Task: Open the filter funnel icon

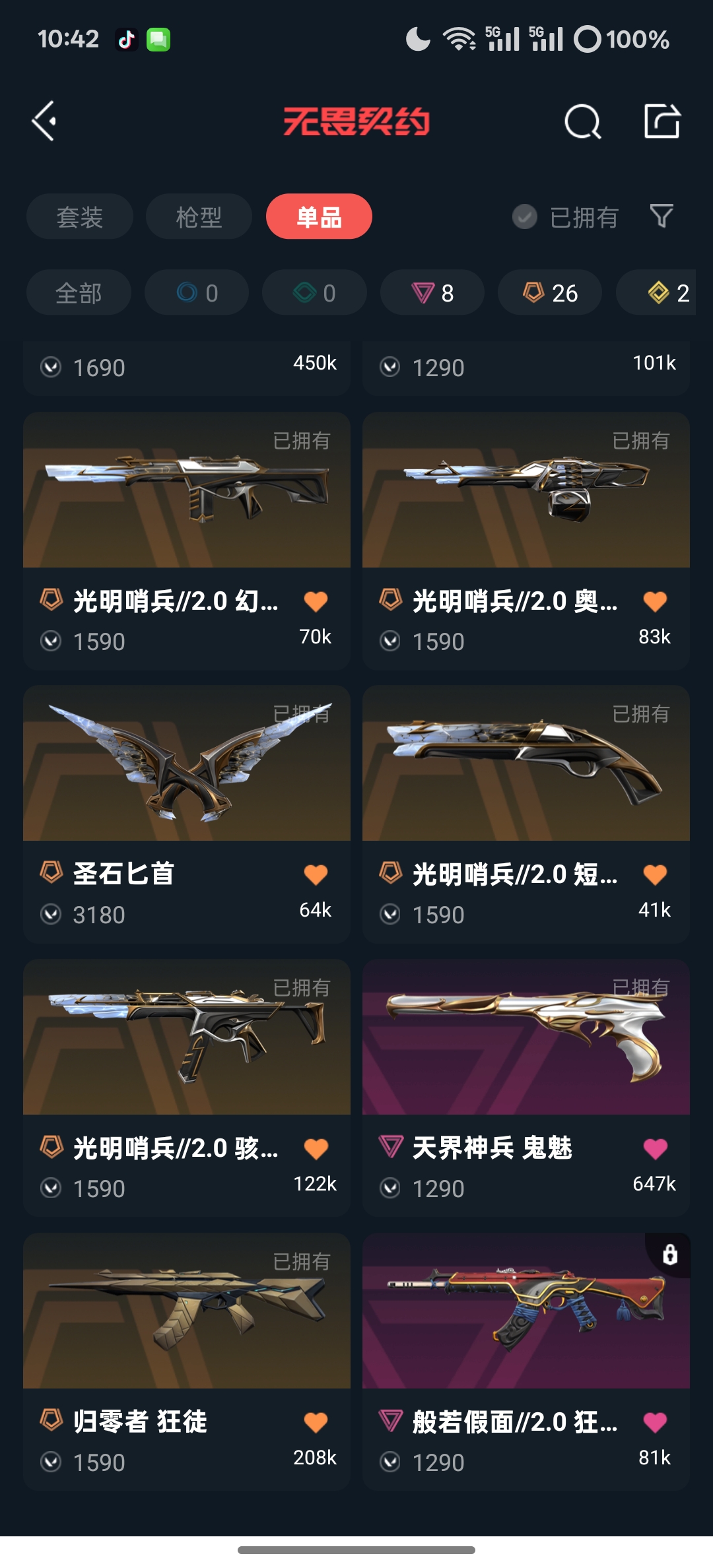Action: pyautogui.click(x=662, y=216)
